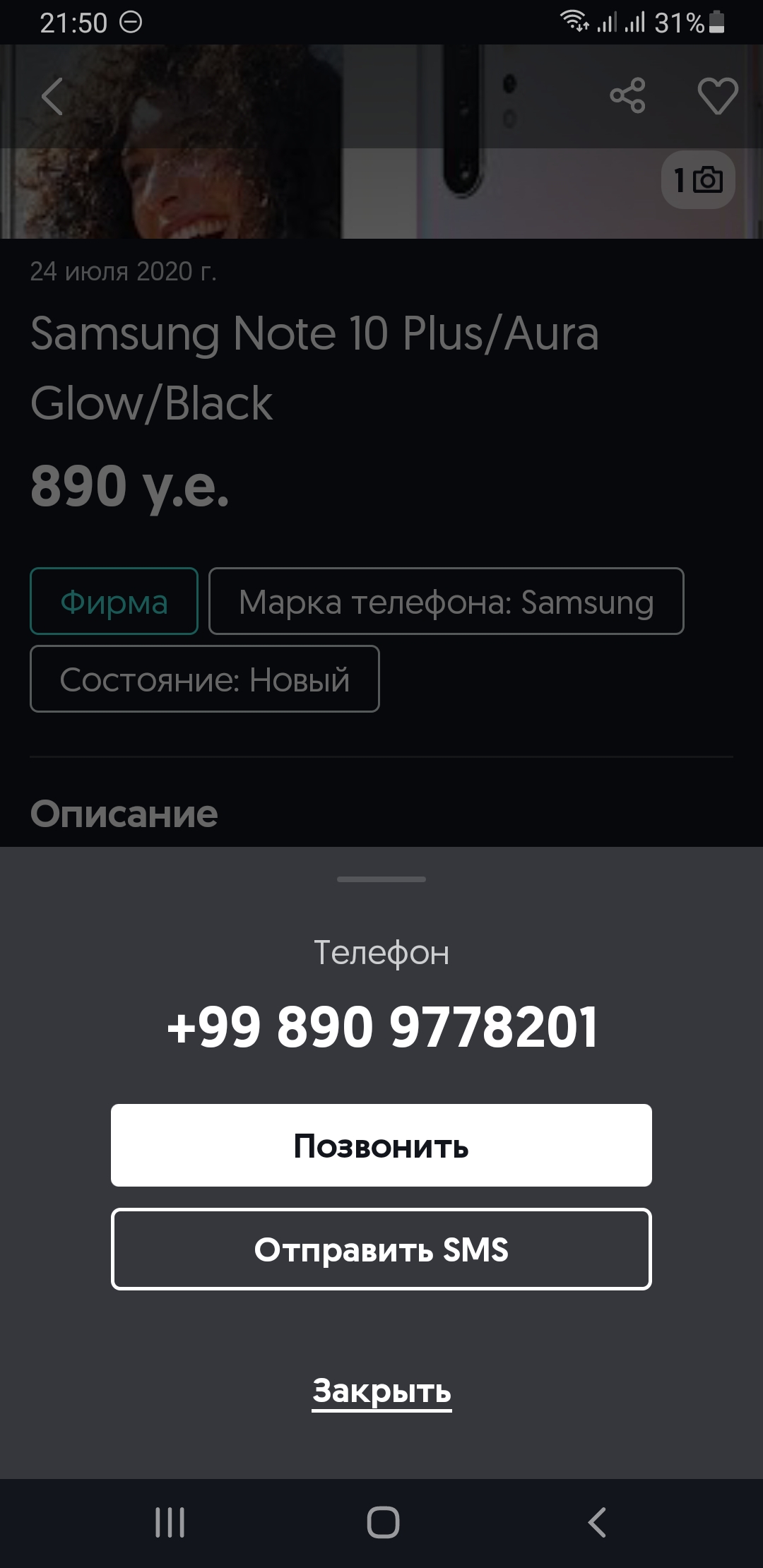Open recent apps from the navigation bar

pyautogui.click(x=170, y=1522)
